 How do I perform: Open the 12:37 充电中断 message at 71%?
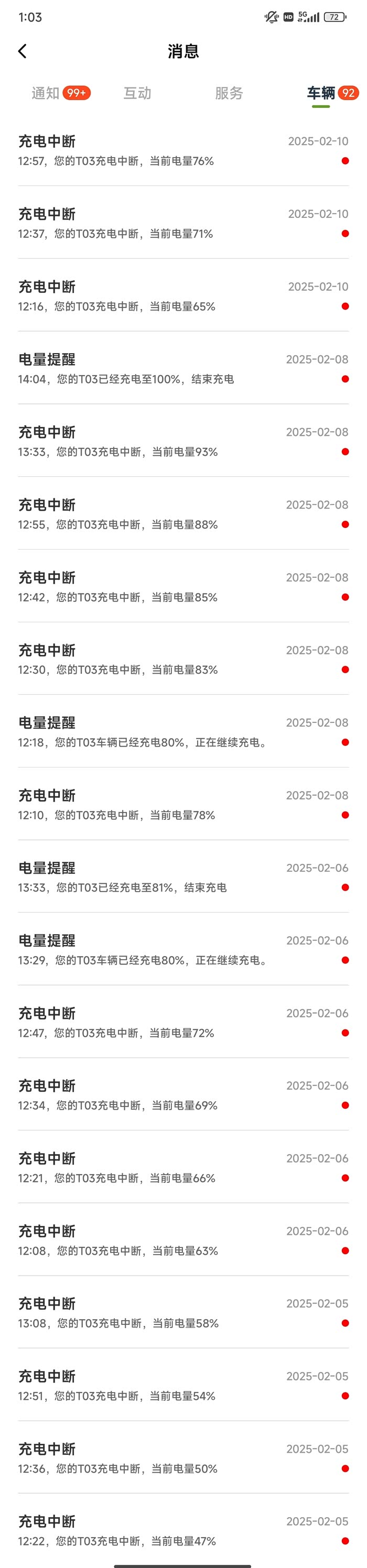point(183,223)
